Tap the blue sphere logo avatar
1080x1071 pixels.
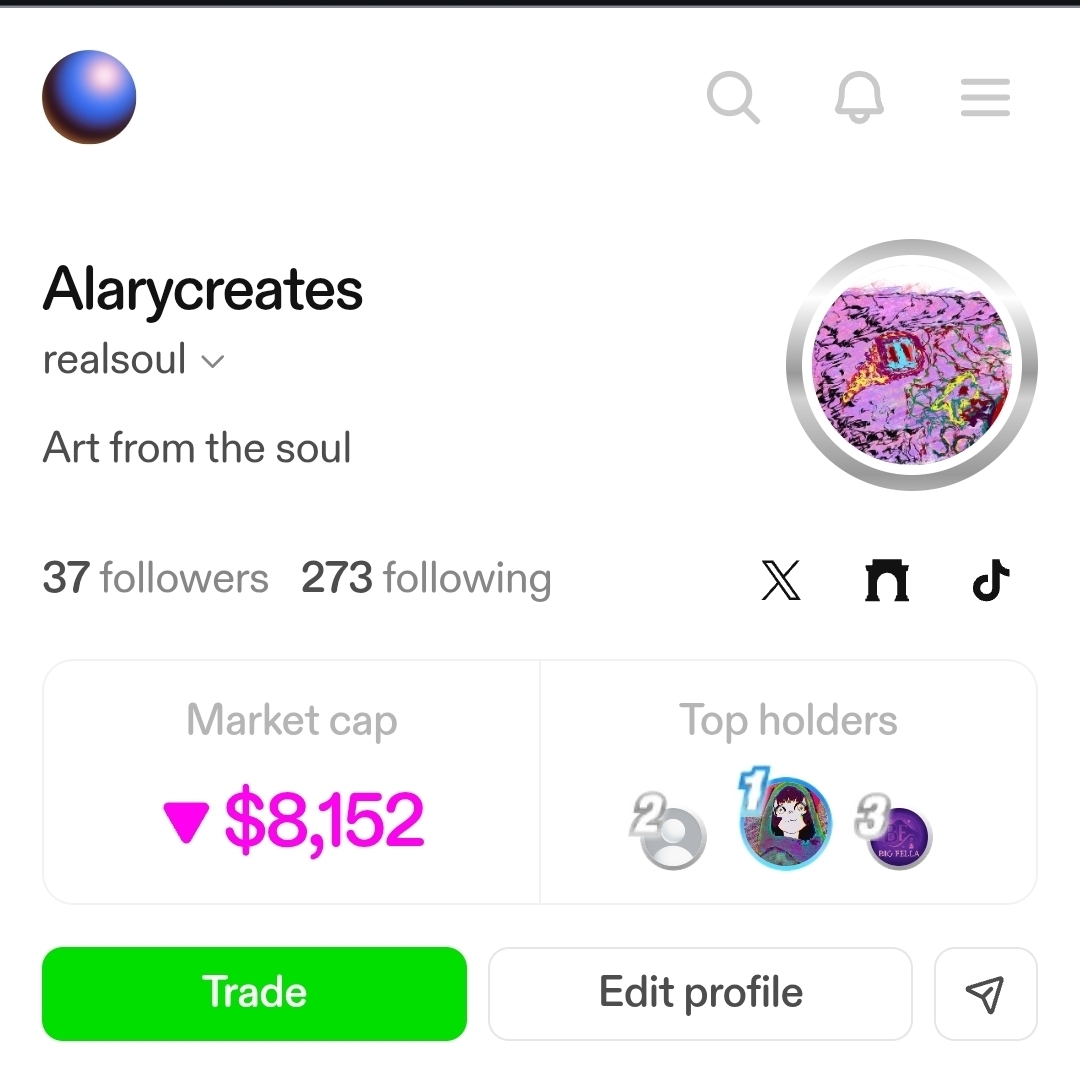pyautogui.click(x=89, y=97)
